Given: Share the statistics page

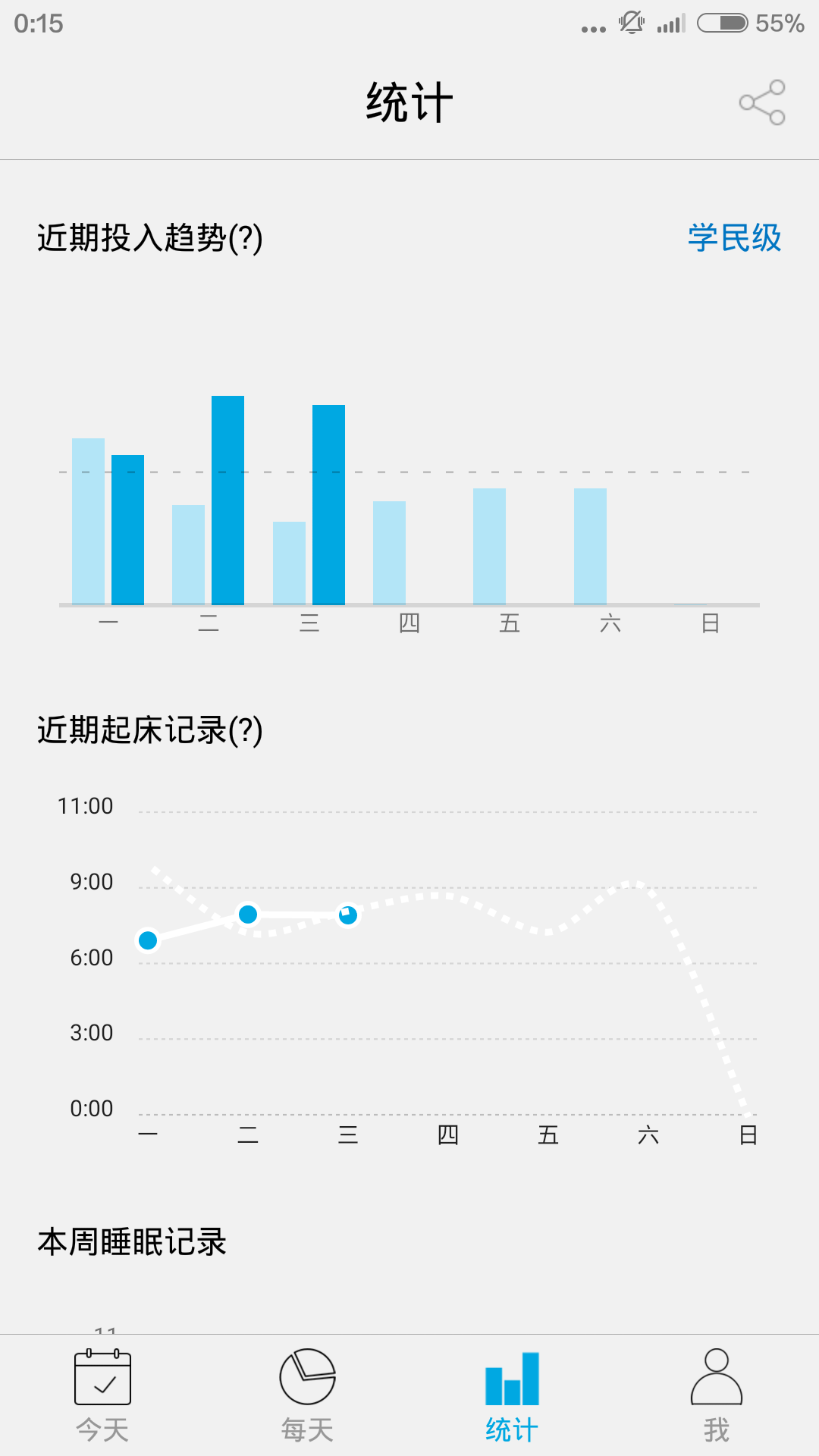Looking at the screenshot, I should (762, 102).
